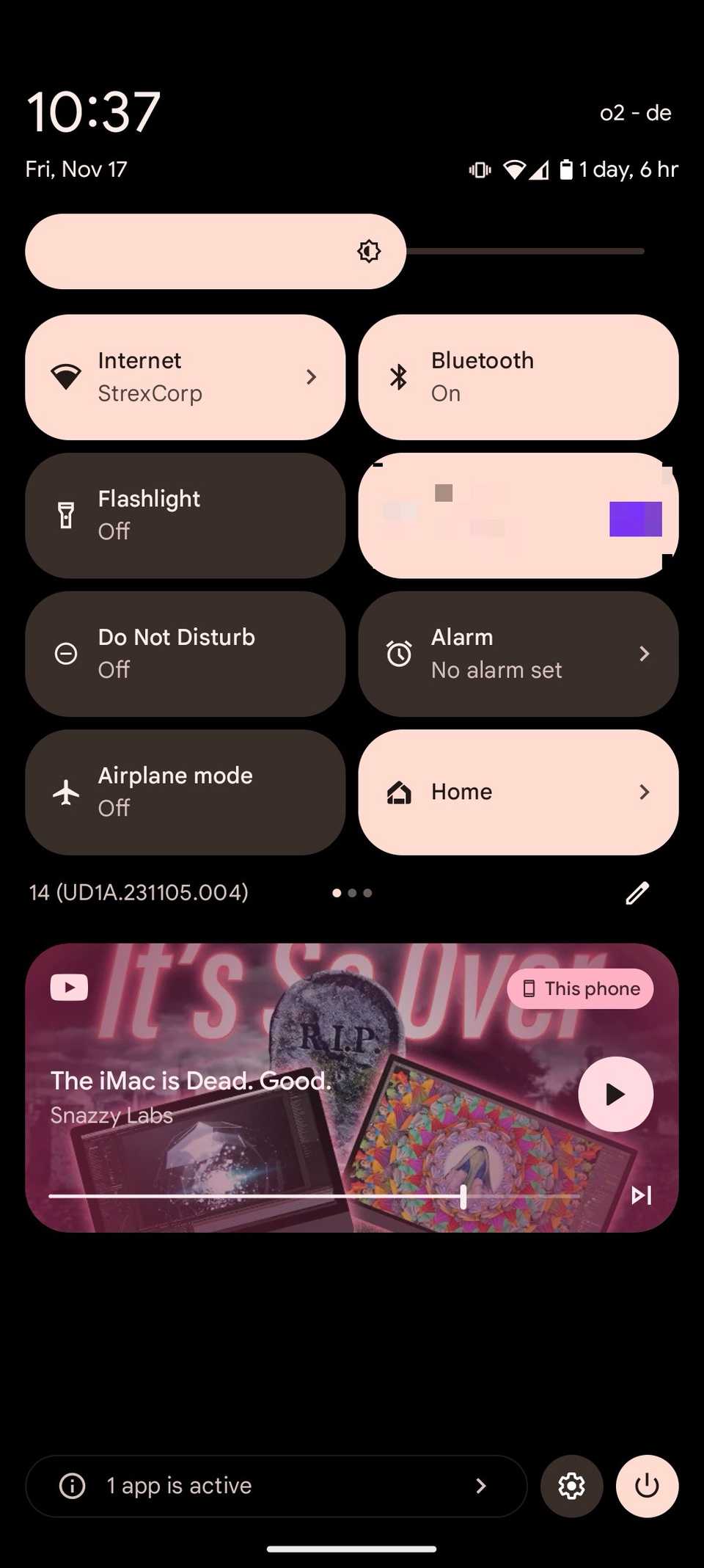
Task: Edit the quick settings tiles
Action: coord(637,893)
